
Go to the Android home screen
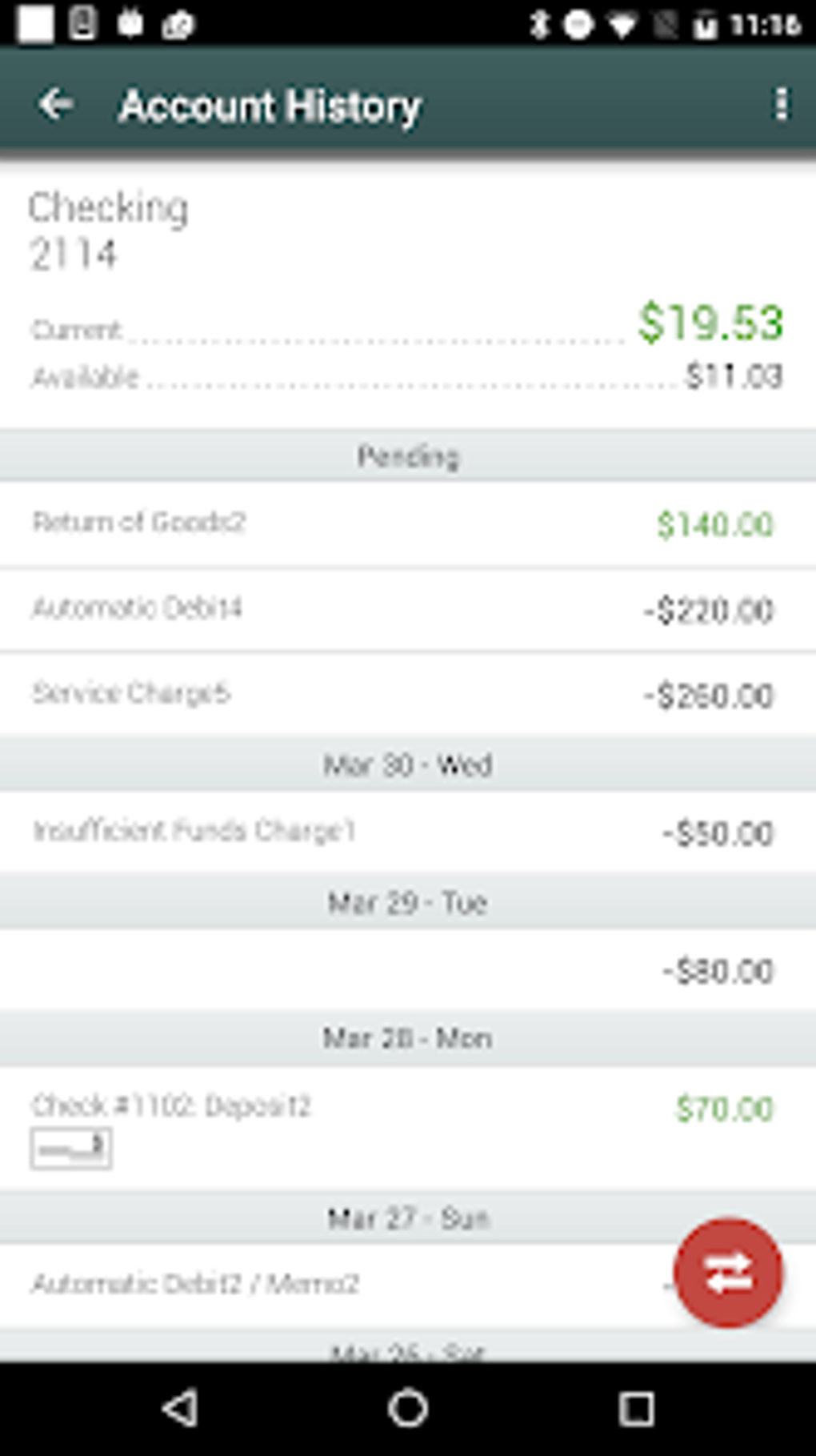point(408,1409)
